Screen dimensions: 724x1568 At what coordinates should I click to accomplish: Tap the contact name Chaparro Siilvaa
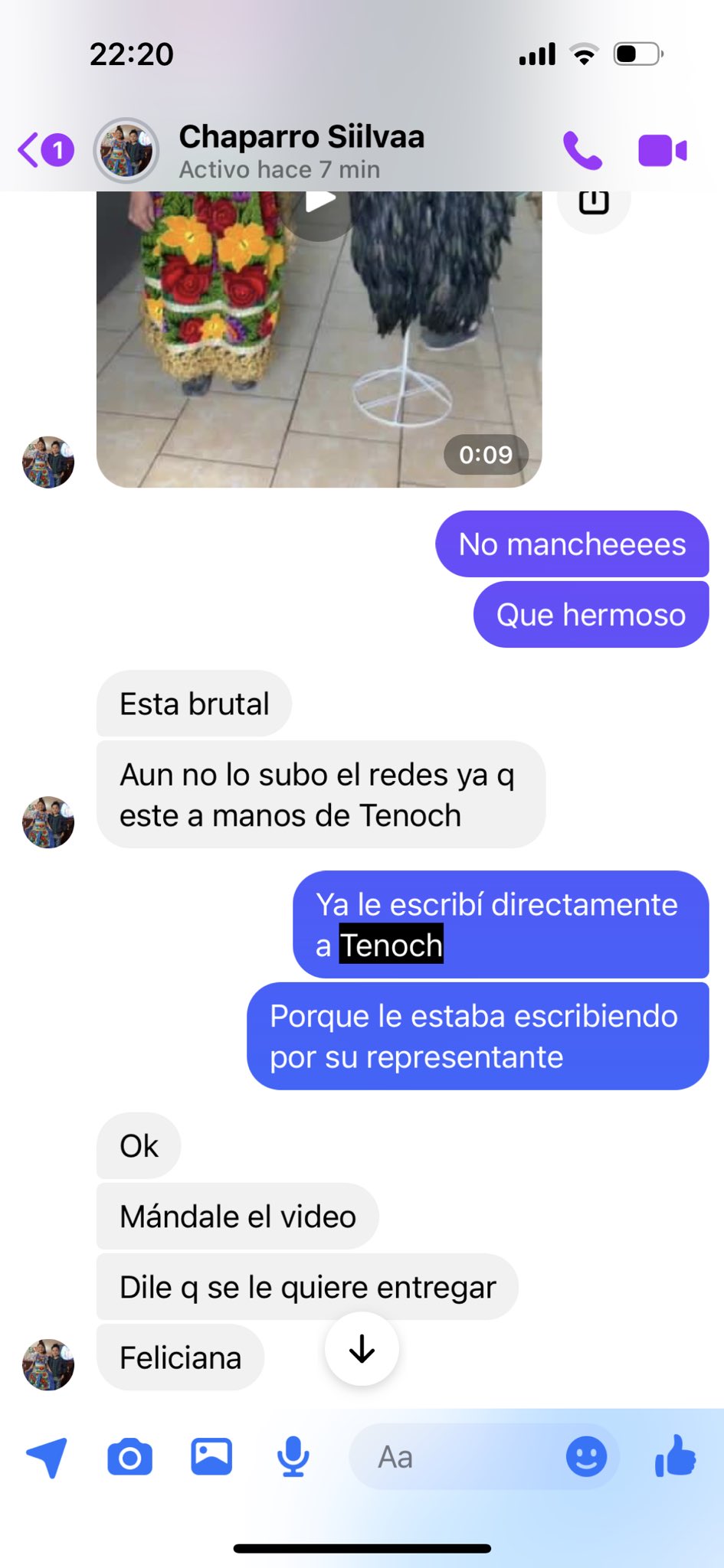click(302, 137)
